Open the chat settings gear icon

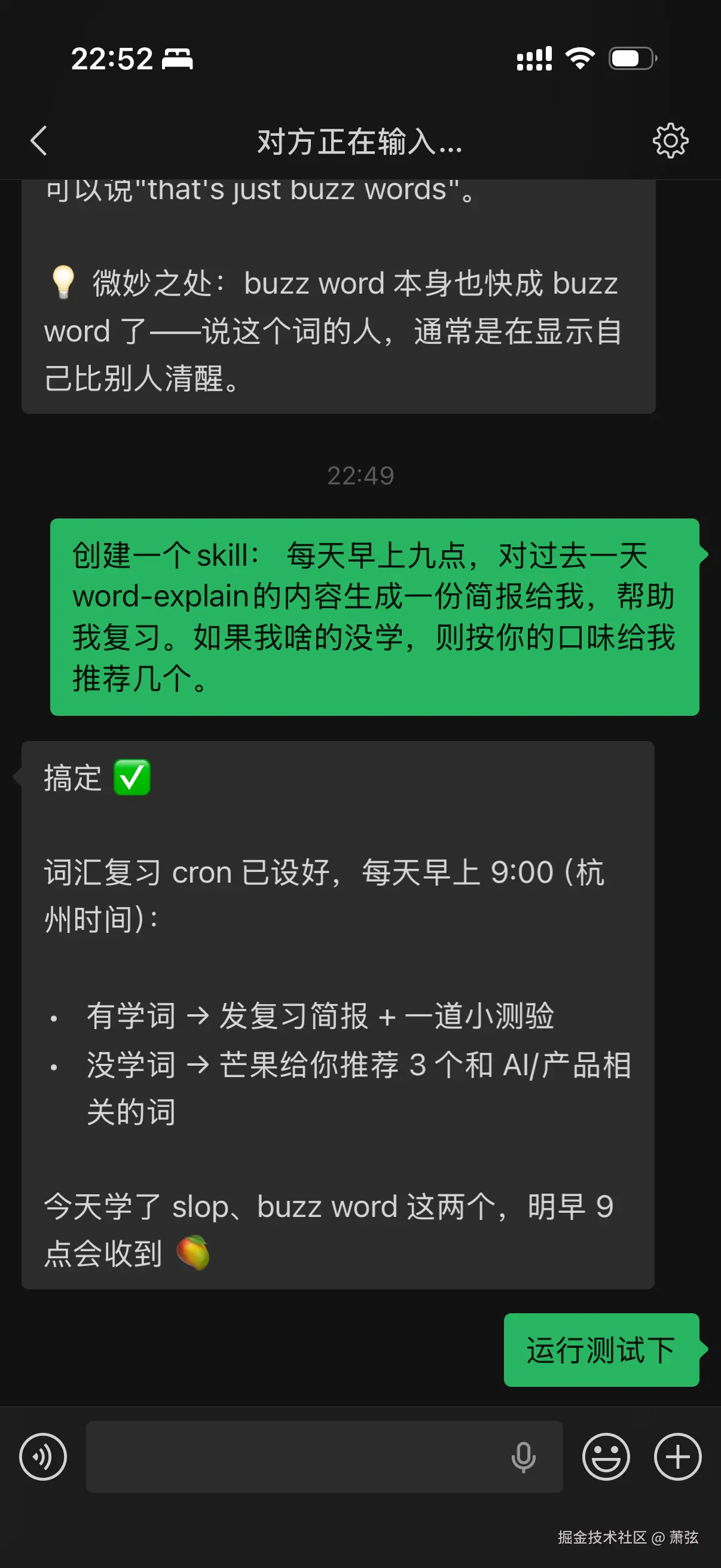tap(671, 141)
